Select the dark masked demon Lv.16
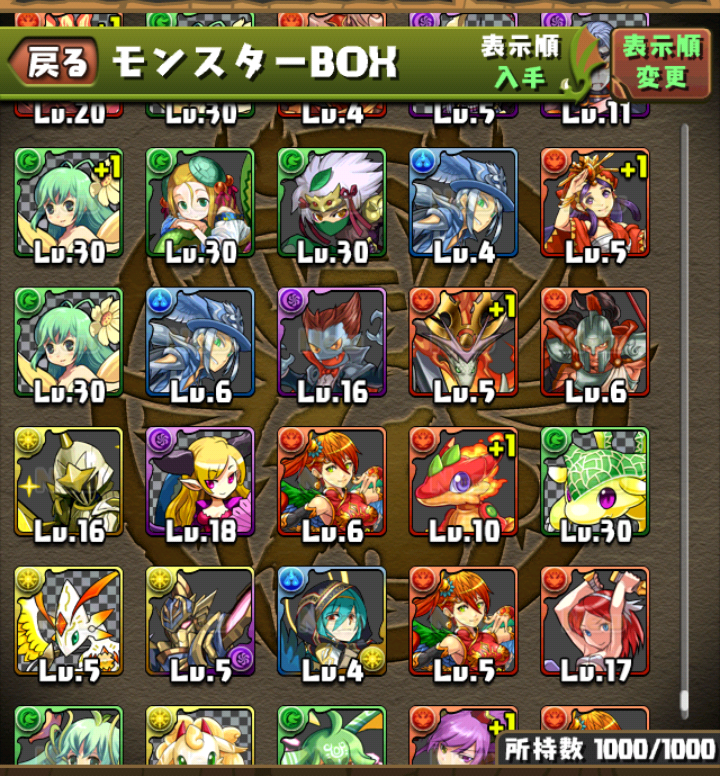 pos(332,343)
